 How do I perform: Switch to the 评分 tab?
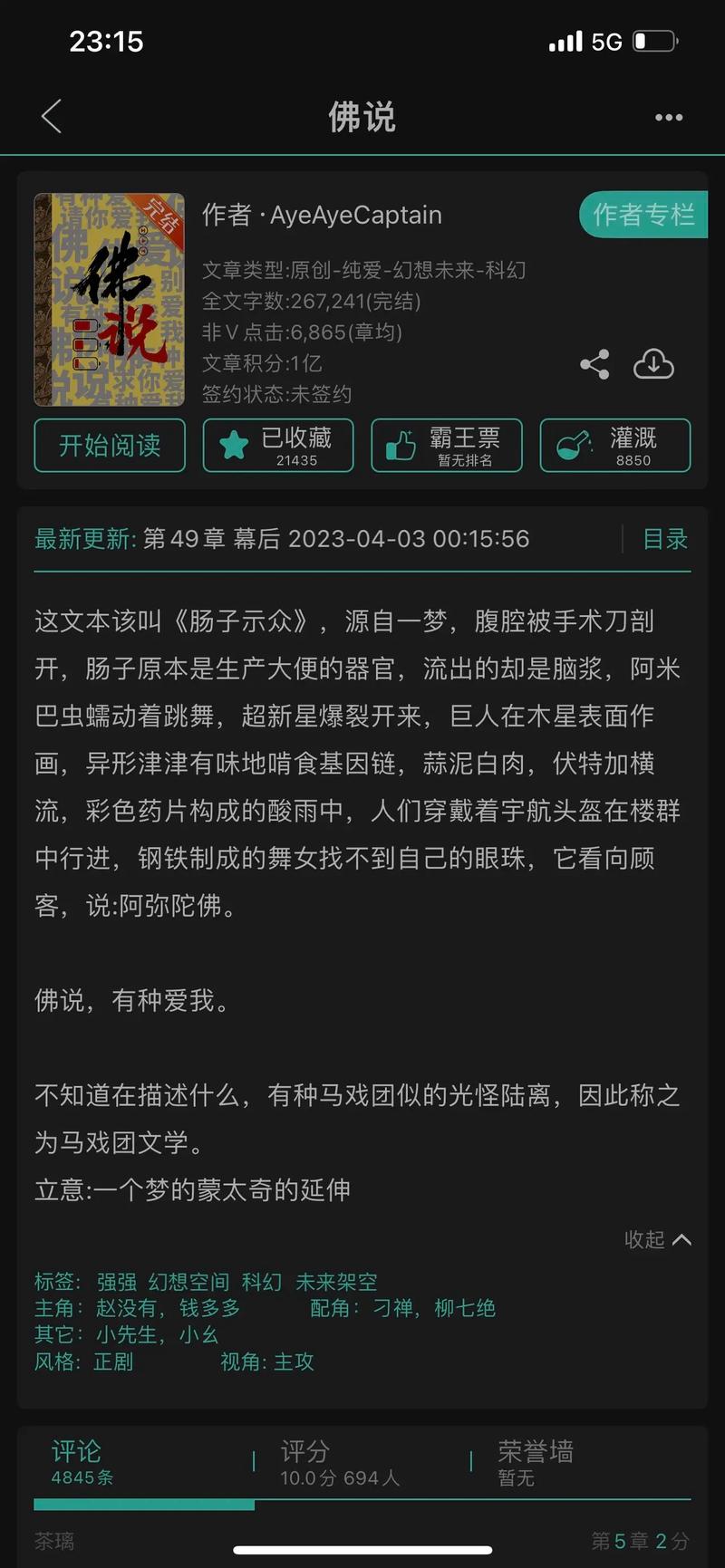(339, 1462)
